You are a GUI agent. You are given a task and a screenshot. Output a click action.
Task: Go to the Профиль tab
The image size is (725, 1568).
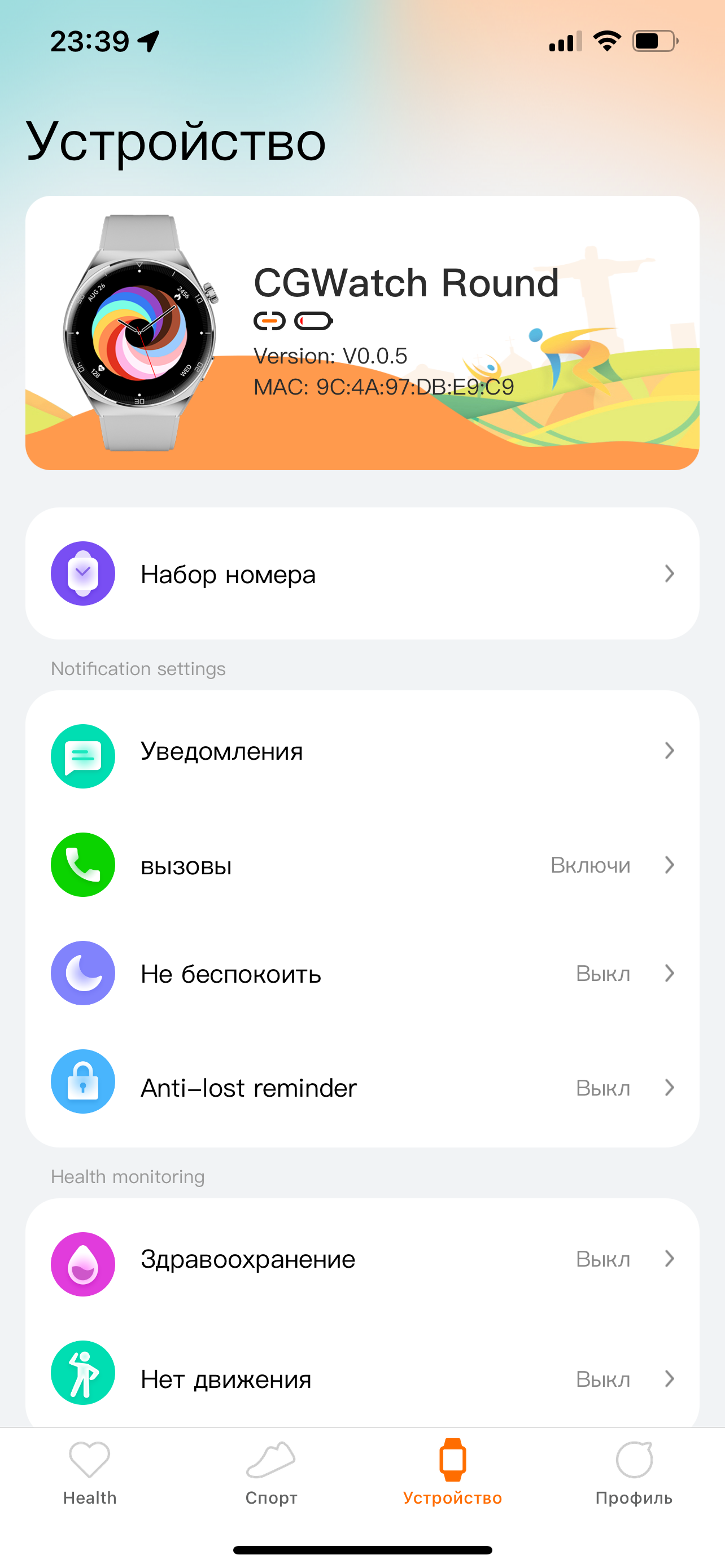point(634,1472)
